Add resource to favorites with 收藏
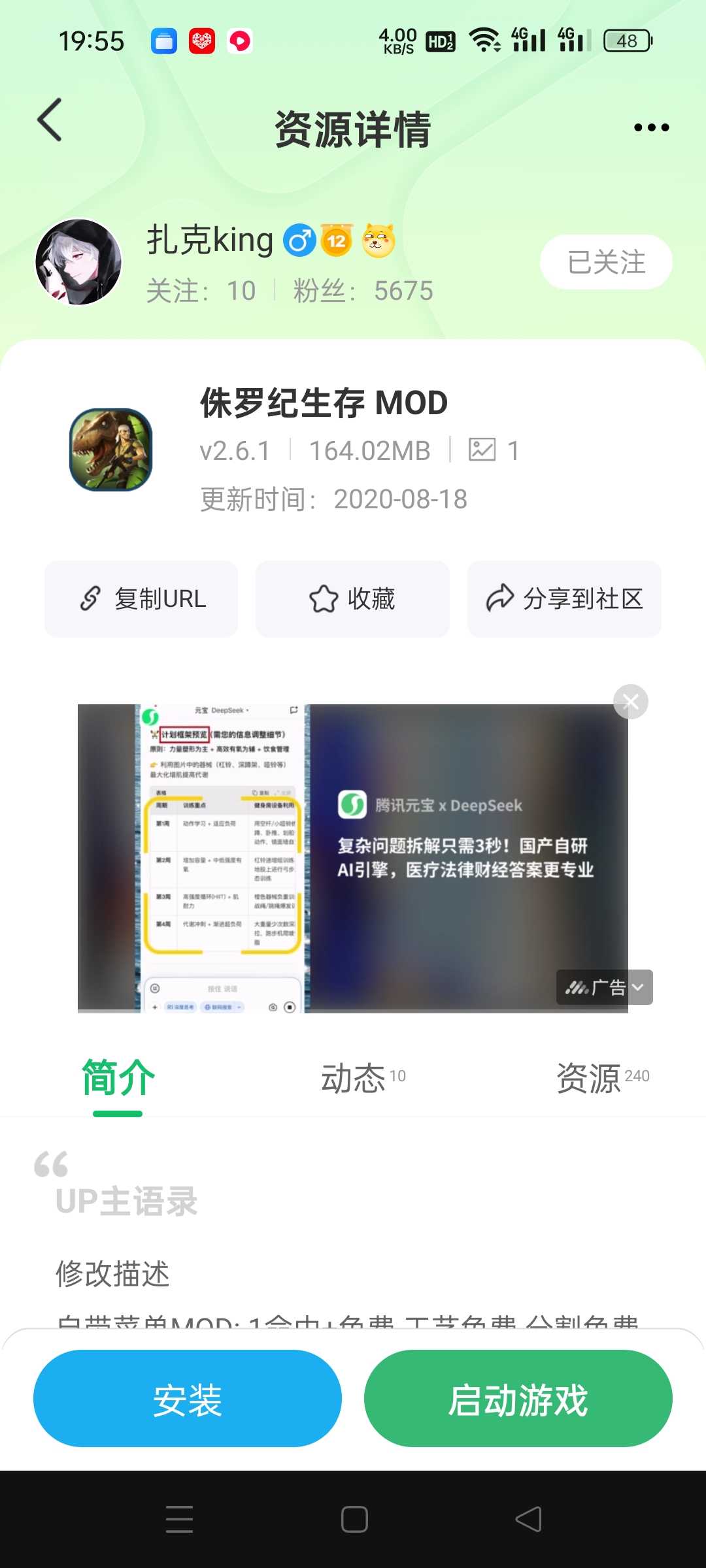This screenshot has width=706, height=1568. 352,598
